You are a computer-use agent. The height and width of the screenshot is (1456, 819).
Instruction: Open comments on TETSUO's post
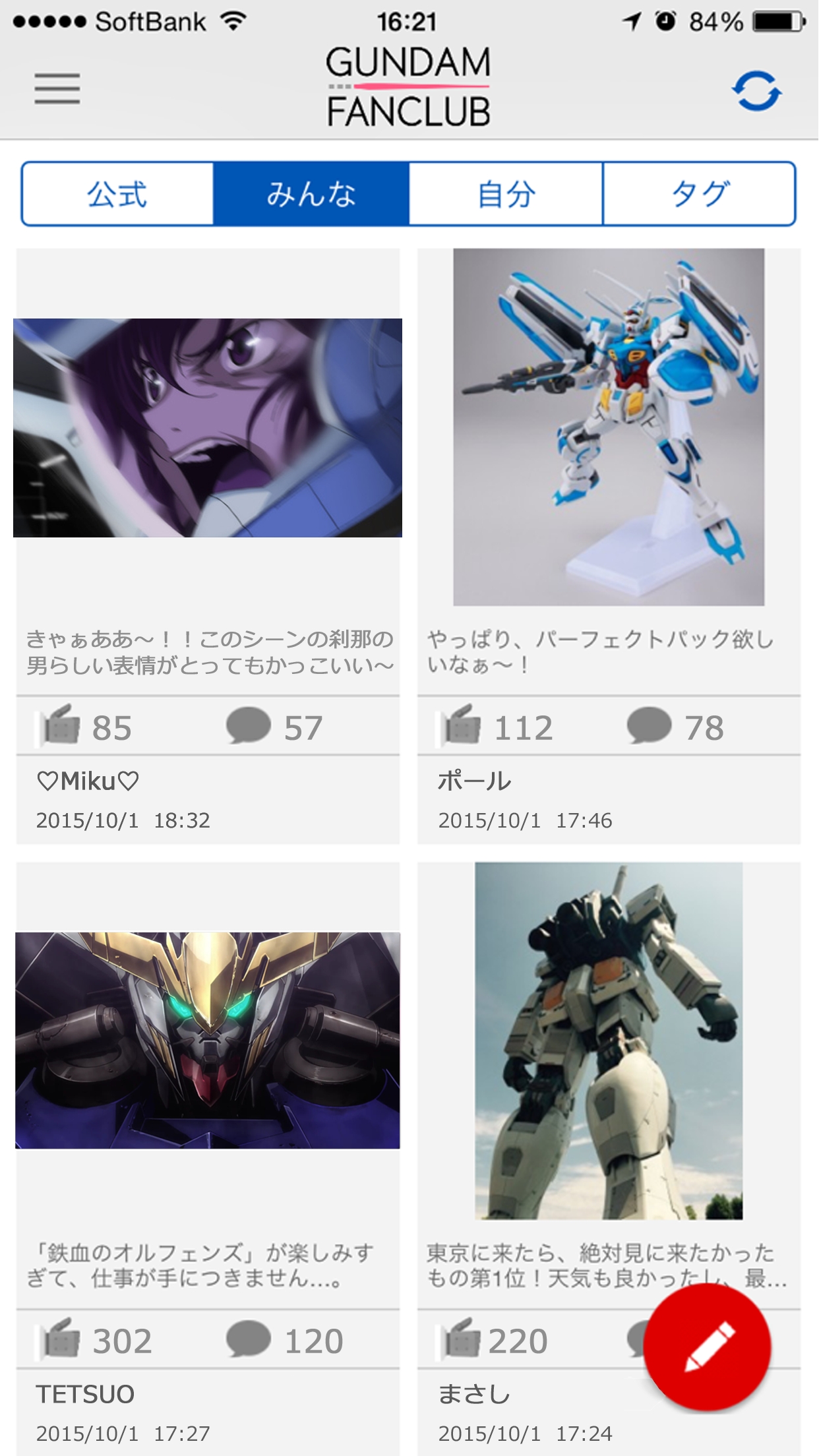point(249,1339)
